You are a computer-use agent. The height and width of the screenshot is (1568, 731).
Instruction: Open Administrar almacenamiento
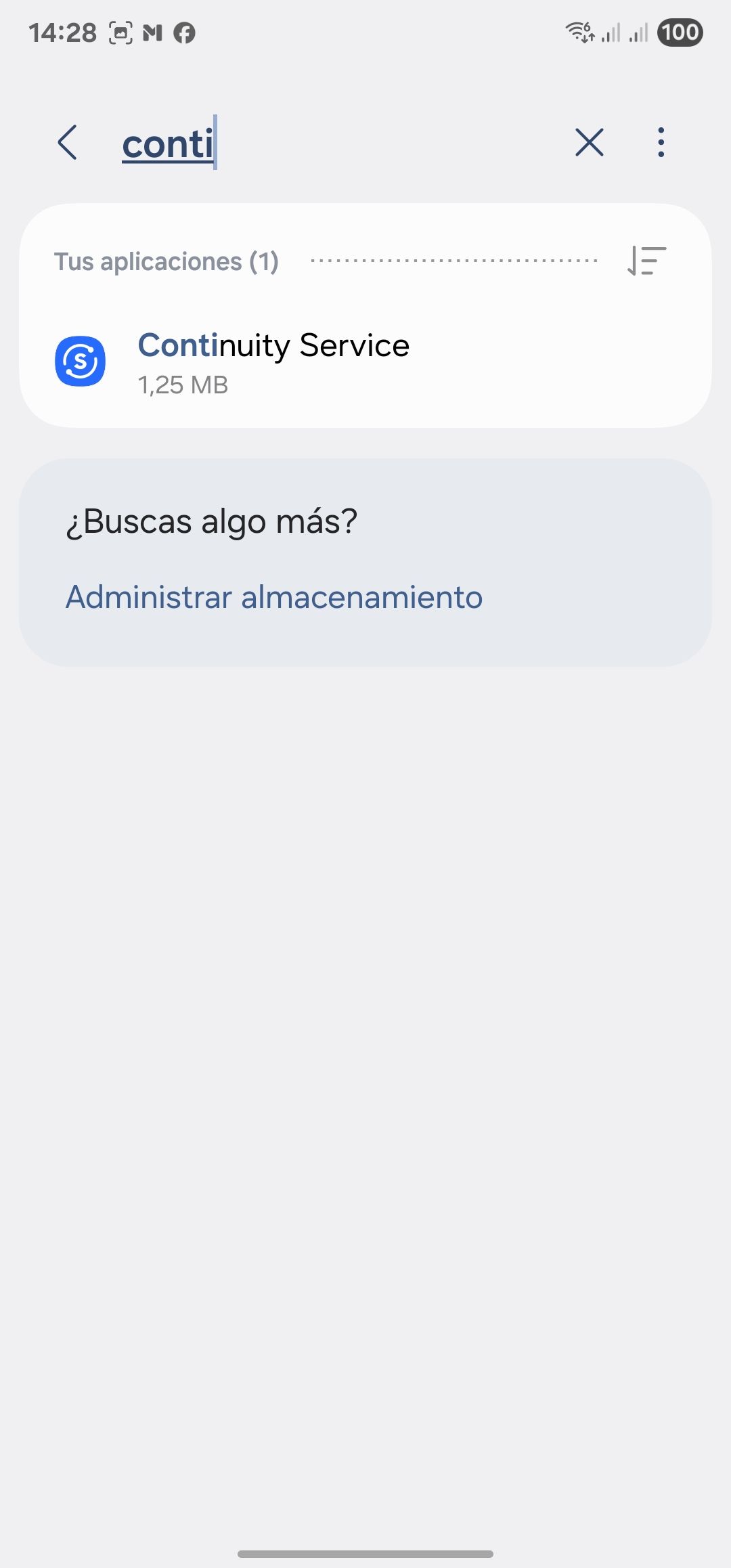[x=273, y=596]
